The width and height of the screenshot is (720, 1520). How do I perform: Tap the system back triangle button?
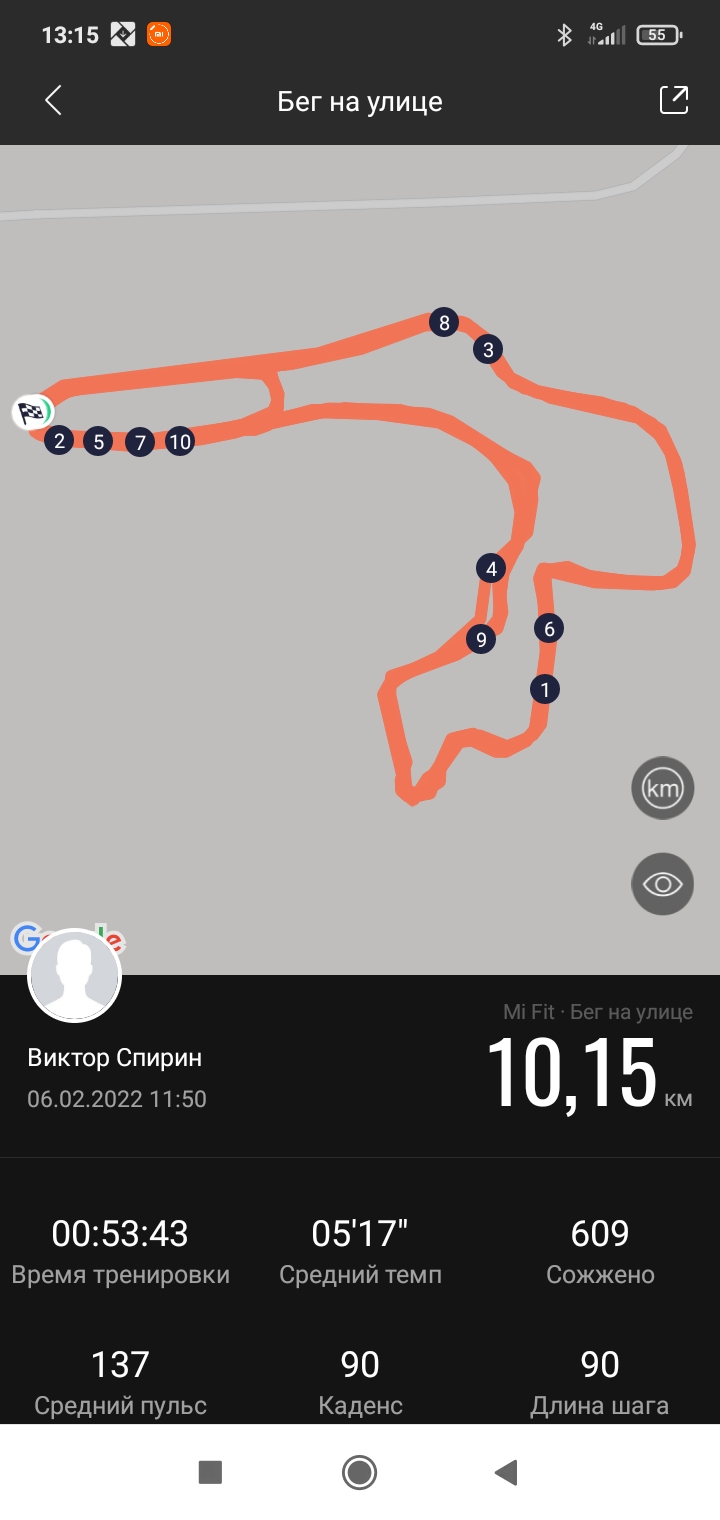click(506, 1472)
